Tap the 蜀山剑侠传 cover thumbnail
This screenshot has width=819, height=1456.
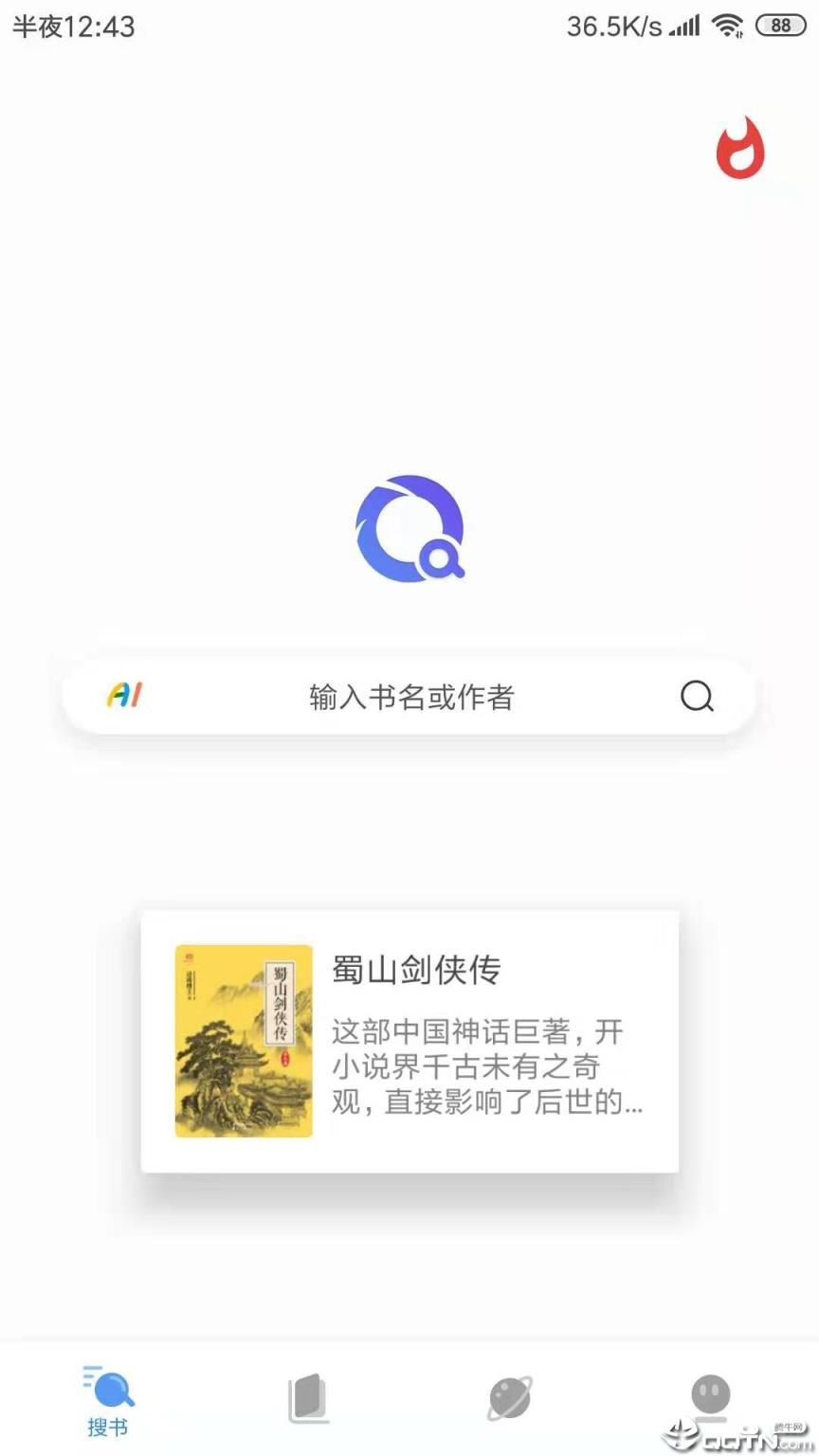pyautogui.click(x=244, y=1040)
